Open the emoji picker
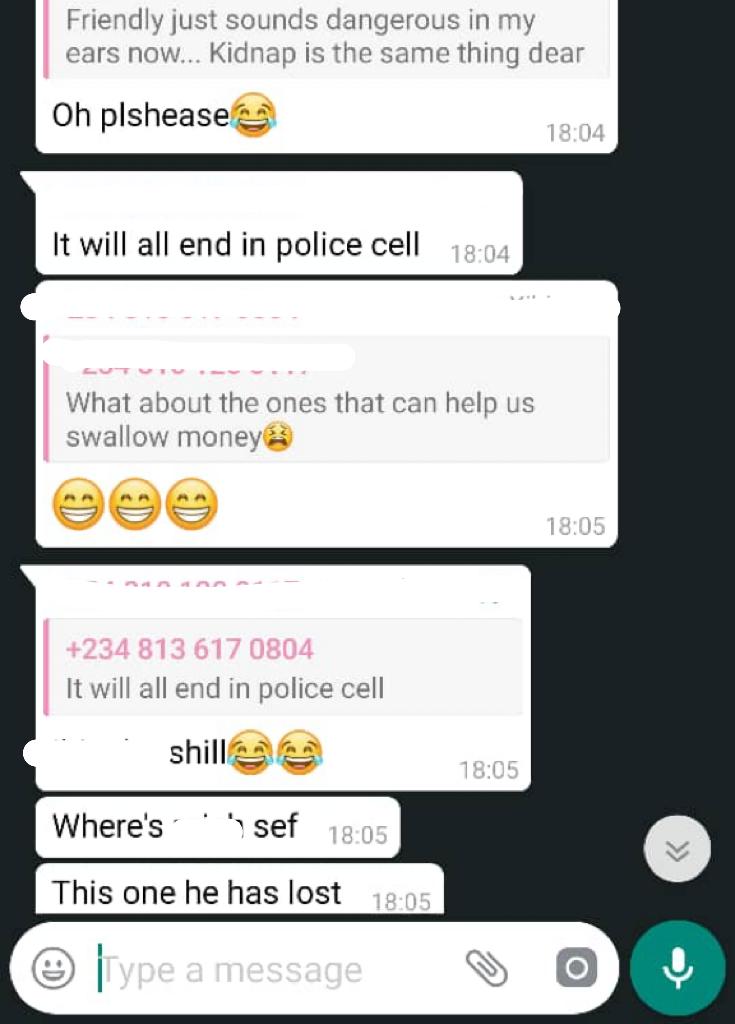Image resolution: width=735 pixels, height=1024 pixels. [52, 968]
